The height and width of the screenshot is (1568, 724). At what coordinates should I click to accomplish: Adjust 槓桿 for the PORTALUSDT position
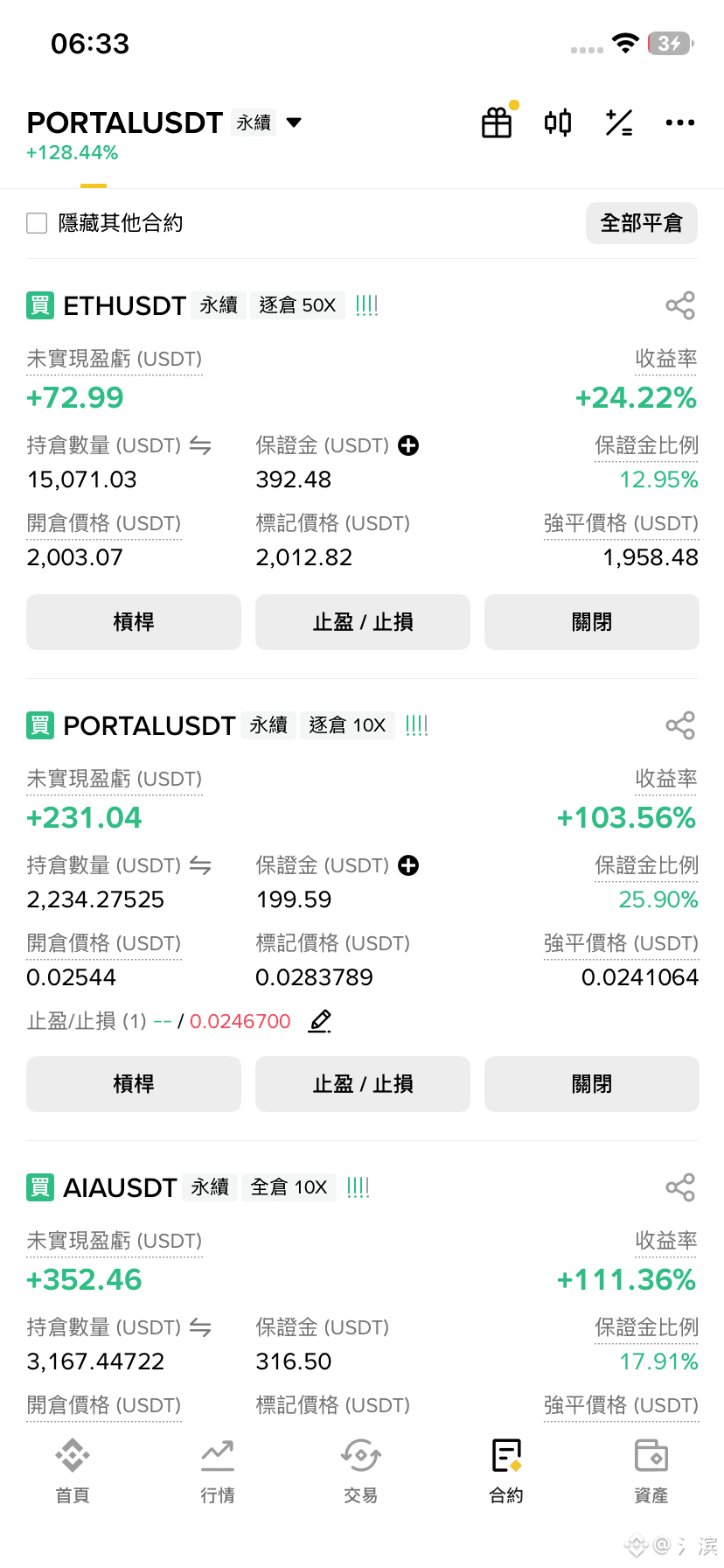coord(134,1084)
